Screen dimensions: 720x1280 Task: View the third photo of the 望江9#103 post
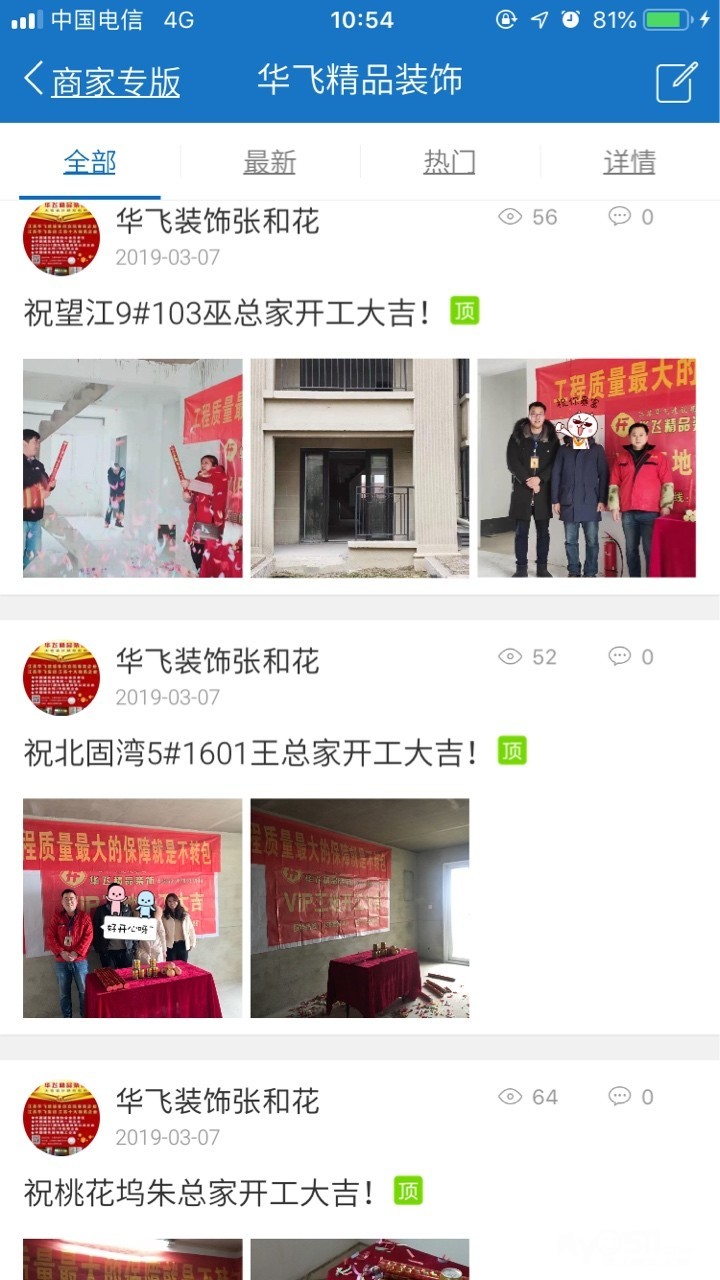586,468
